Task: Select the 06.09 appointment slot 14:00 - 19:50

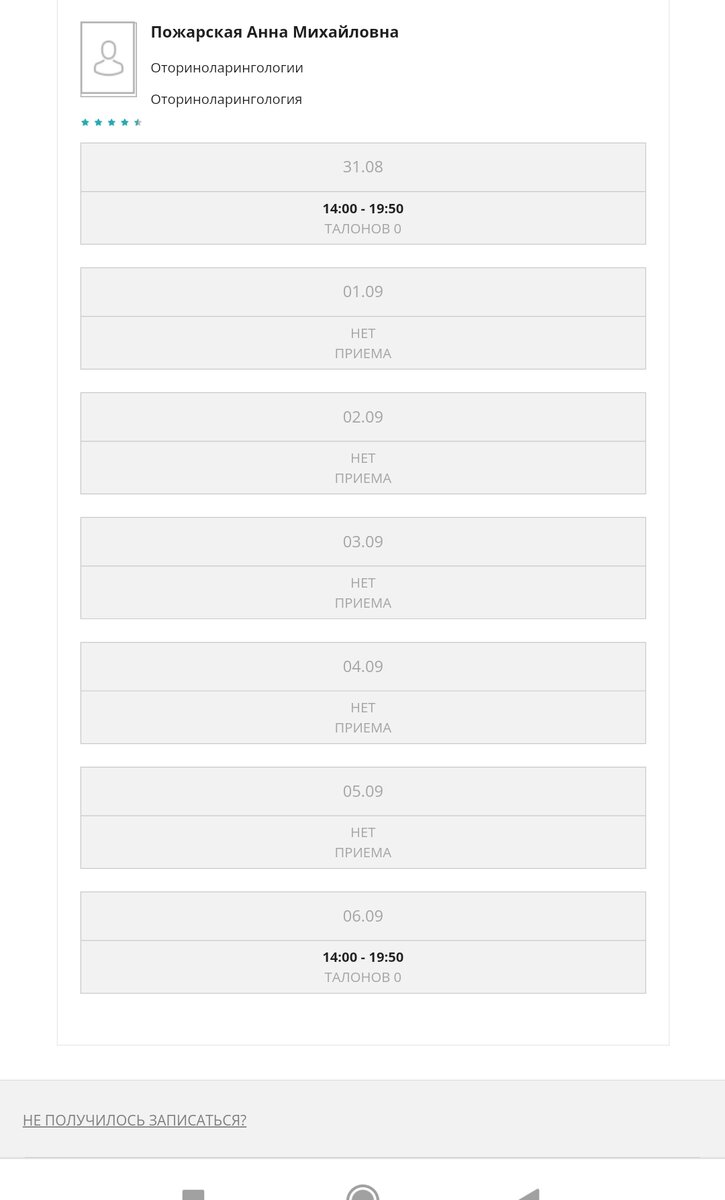Action: [363, 967]
